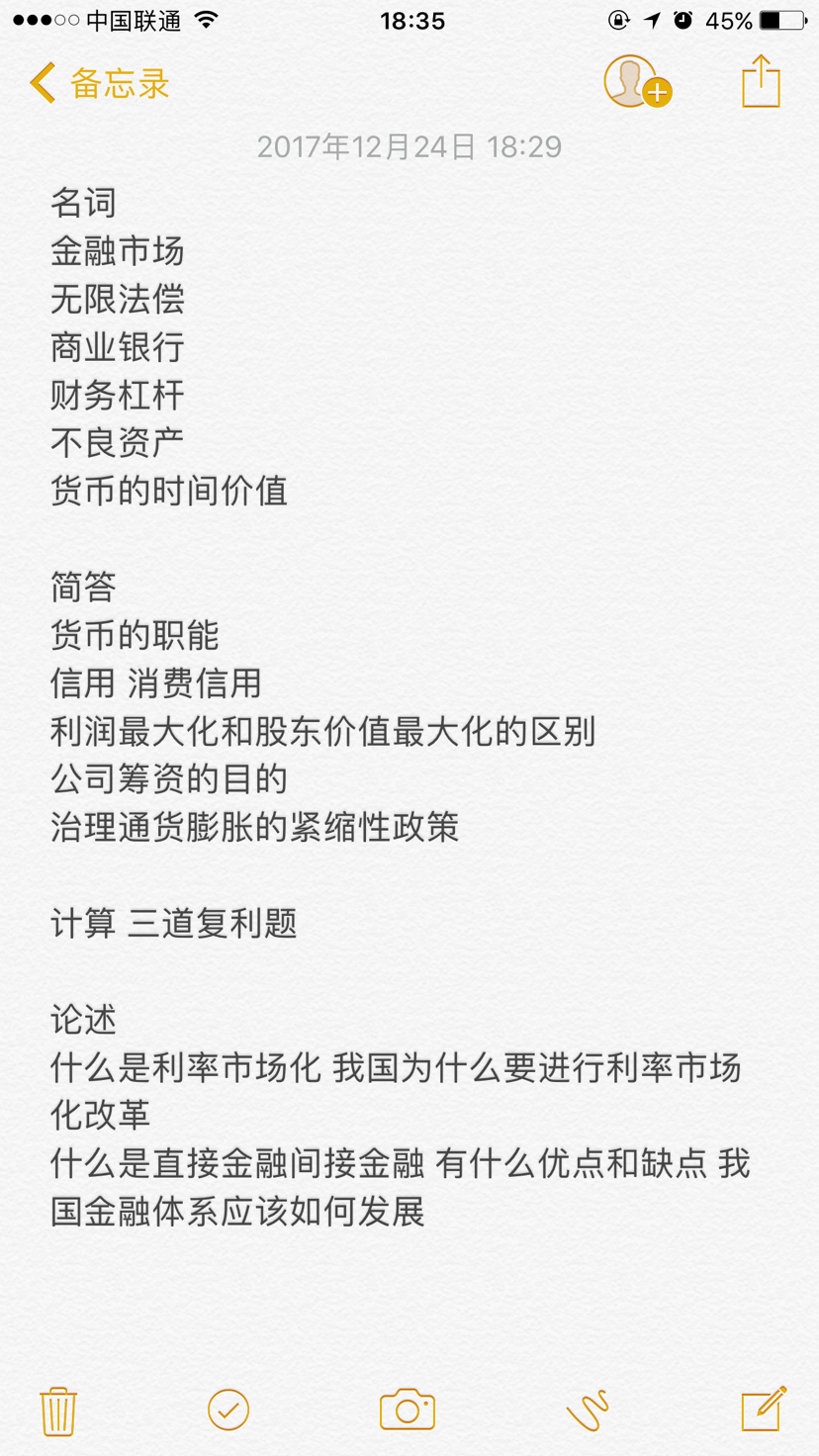Go back to the 备忘录 list
This screenshot has height=1456, width=819.
coord(100,84)
